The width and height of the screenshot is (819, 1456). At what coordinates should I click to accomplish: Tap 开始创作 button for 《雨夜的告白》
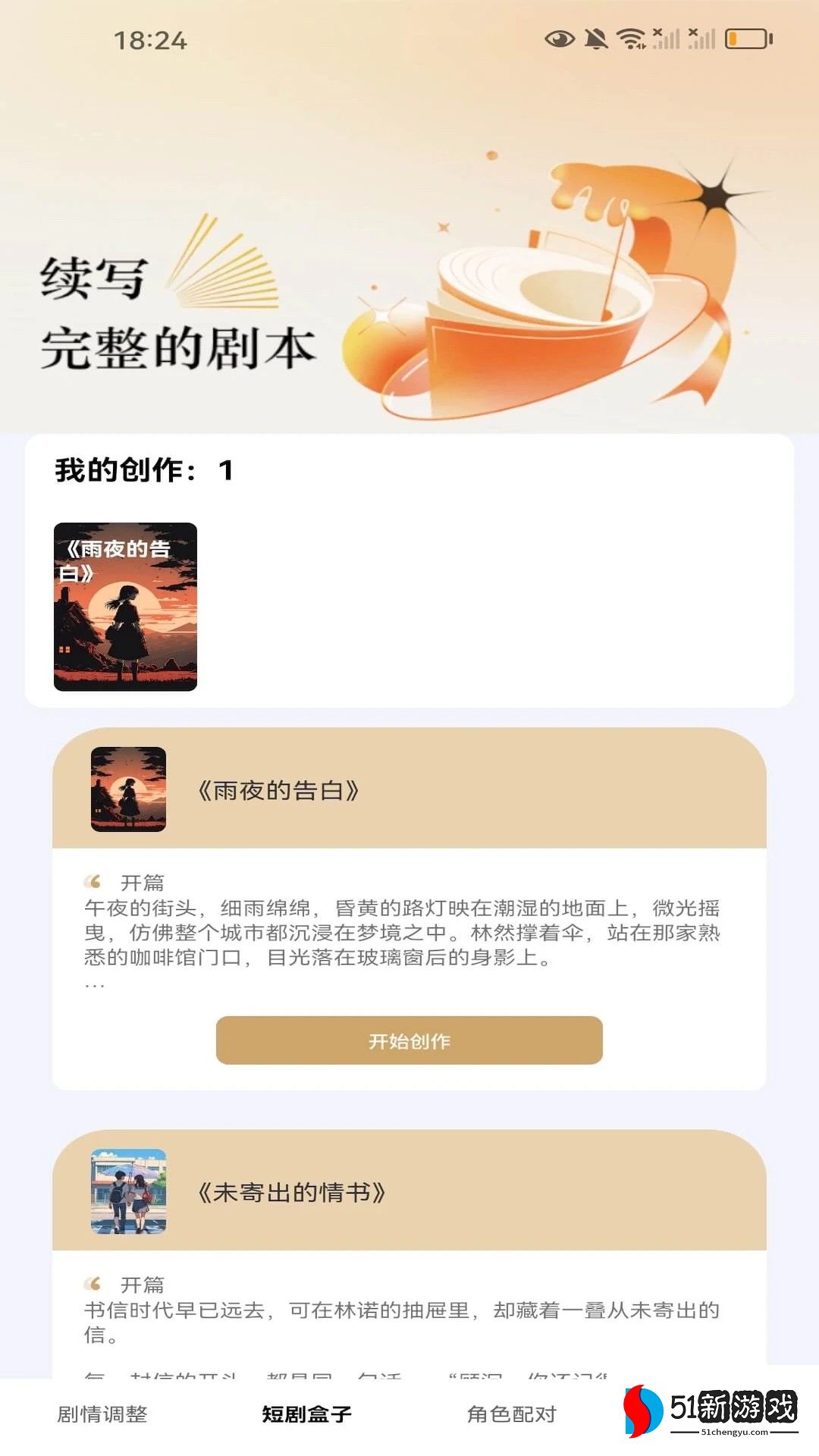click(x=409, y=1040)
